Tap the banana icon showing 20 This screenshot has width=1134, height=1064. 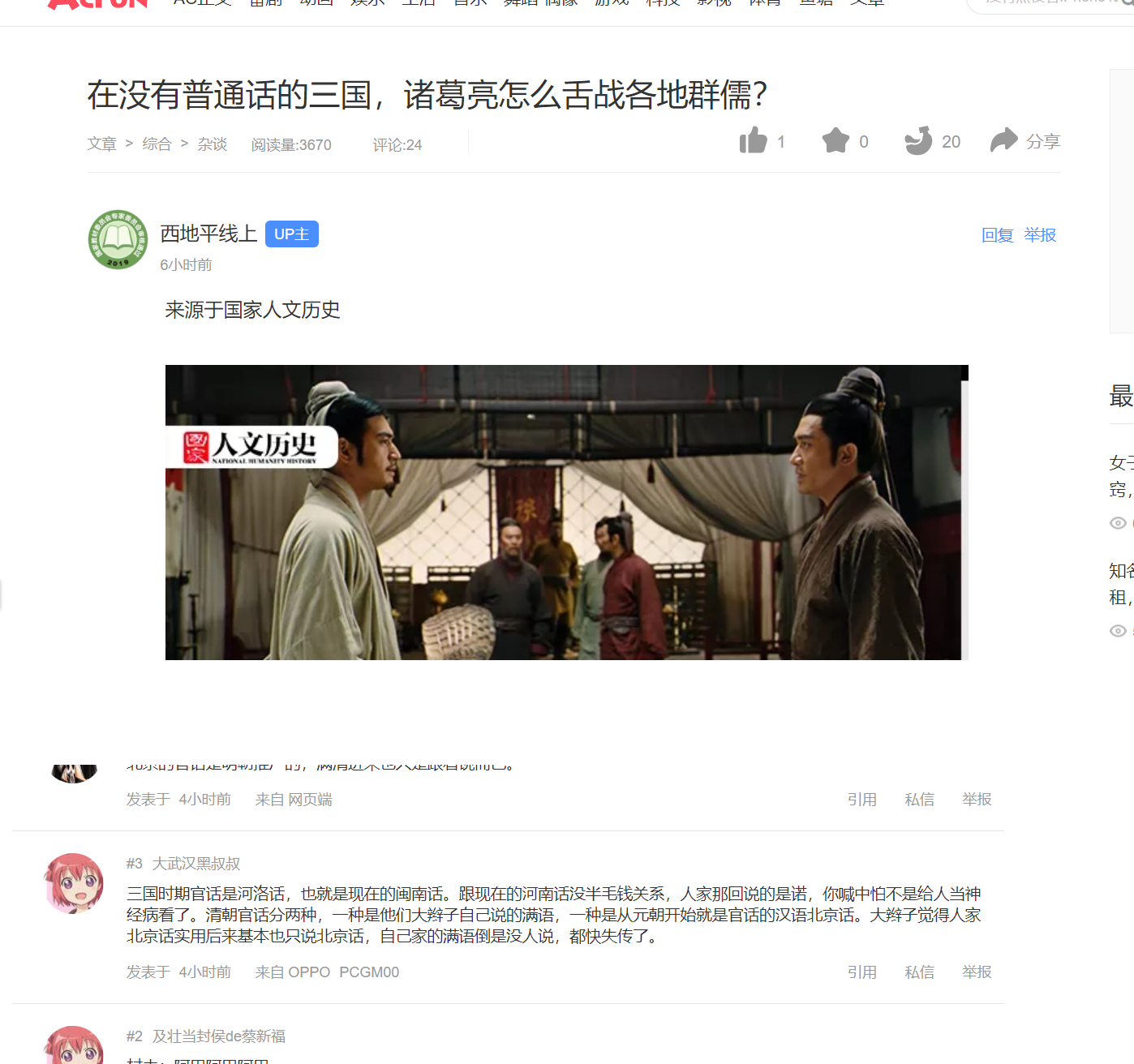[918, 141]
